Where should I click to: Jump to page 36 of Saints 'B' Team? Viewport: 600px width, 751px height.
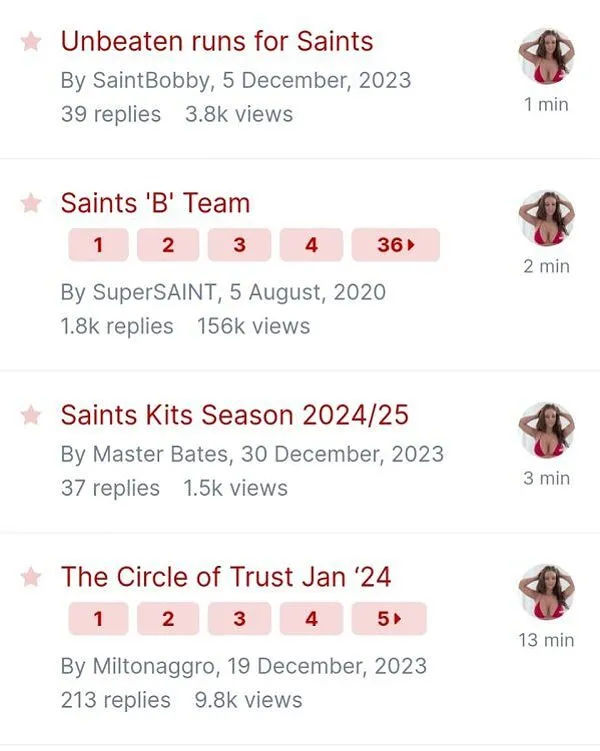point(395,245)
